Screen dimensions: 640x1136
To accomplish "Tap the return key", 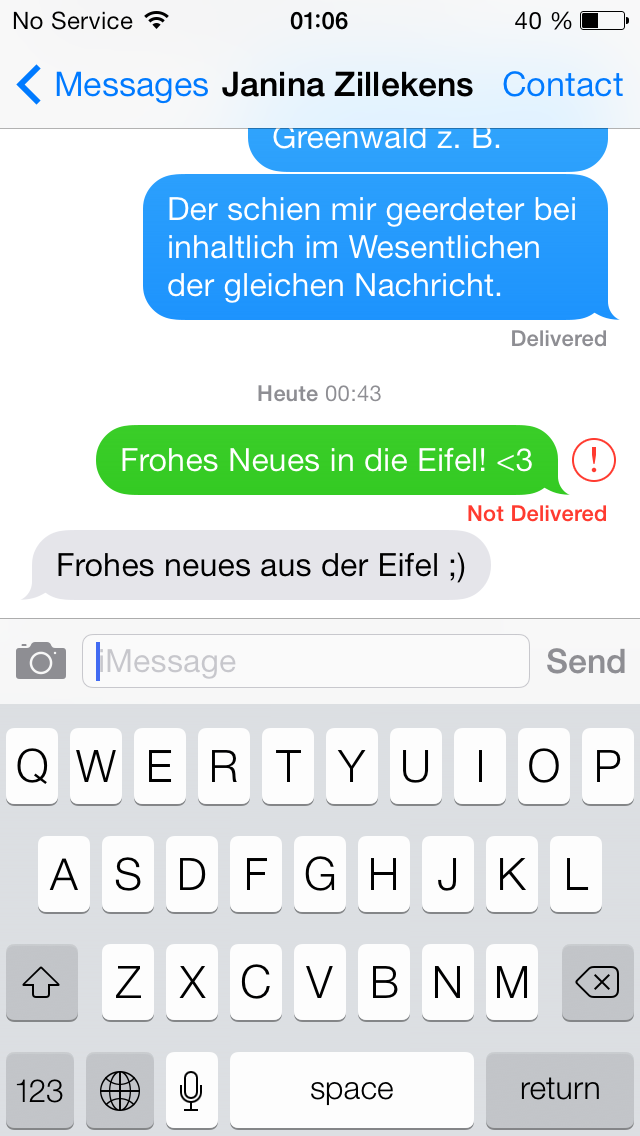I will [559, 1089].
